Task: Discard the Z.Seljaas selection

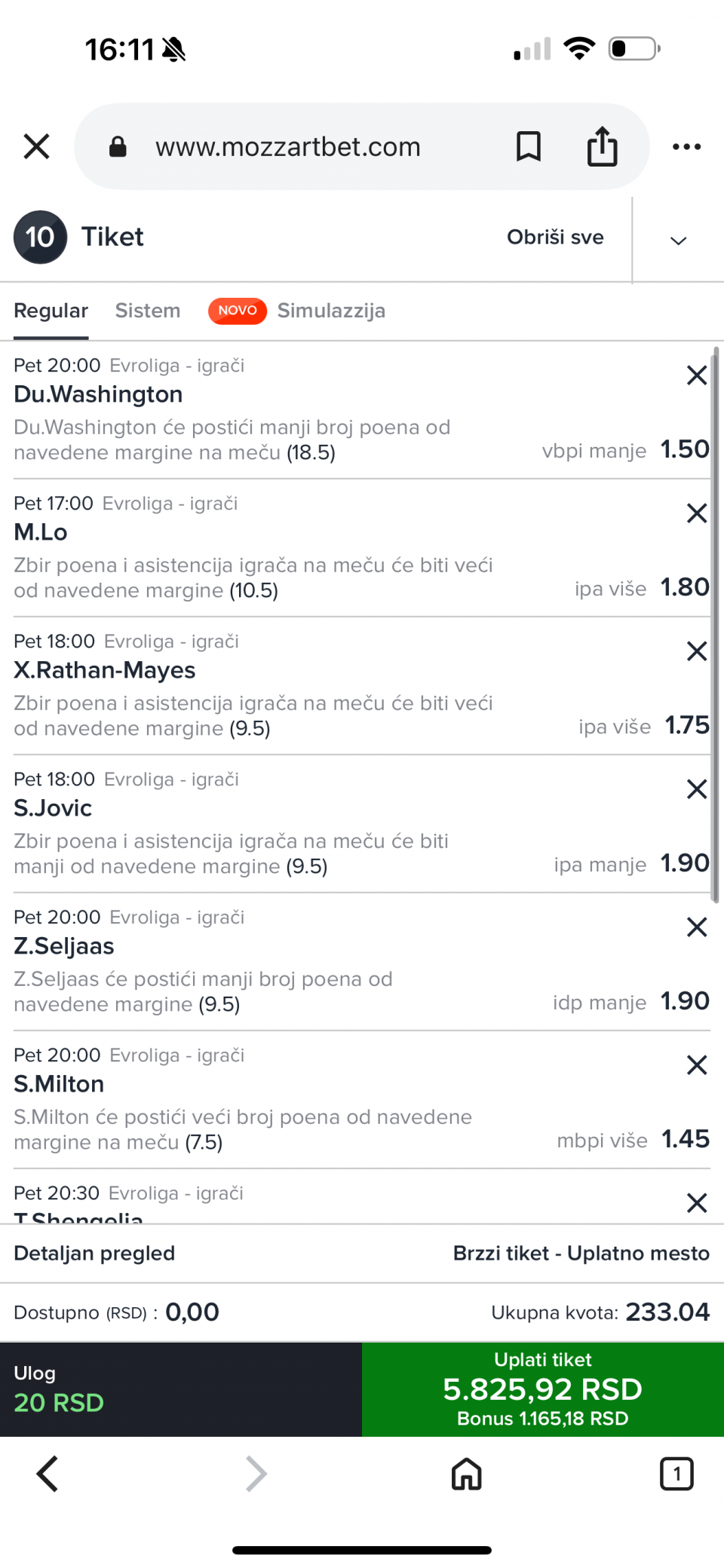Action: (697, 926)
